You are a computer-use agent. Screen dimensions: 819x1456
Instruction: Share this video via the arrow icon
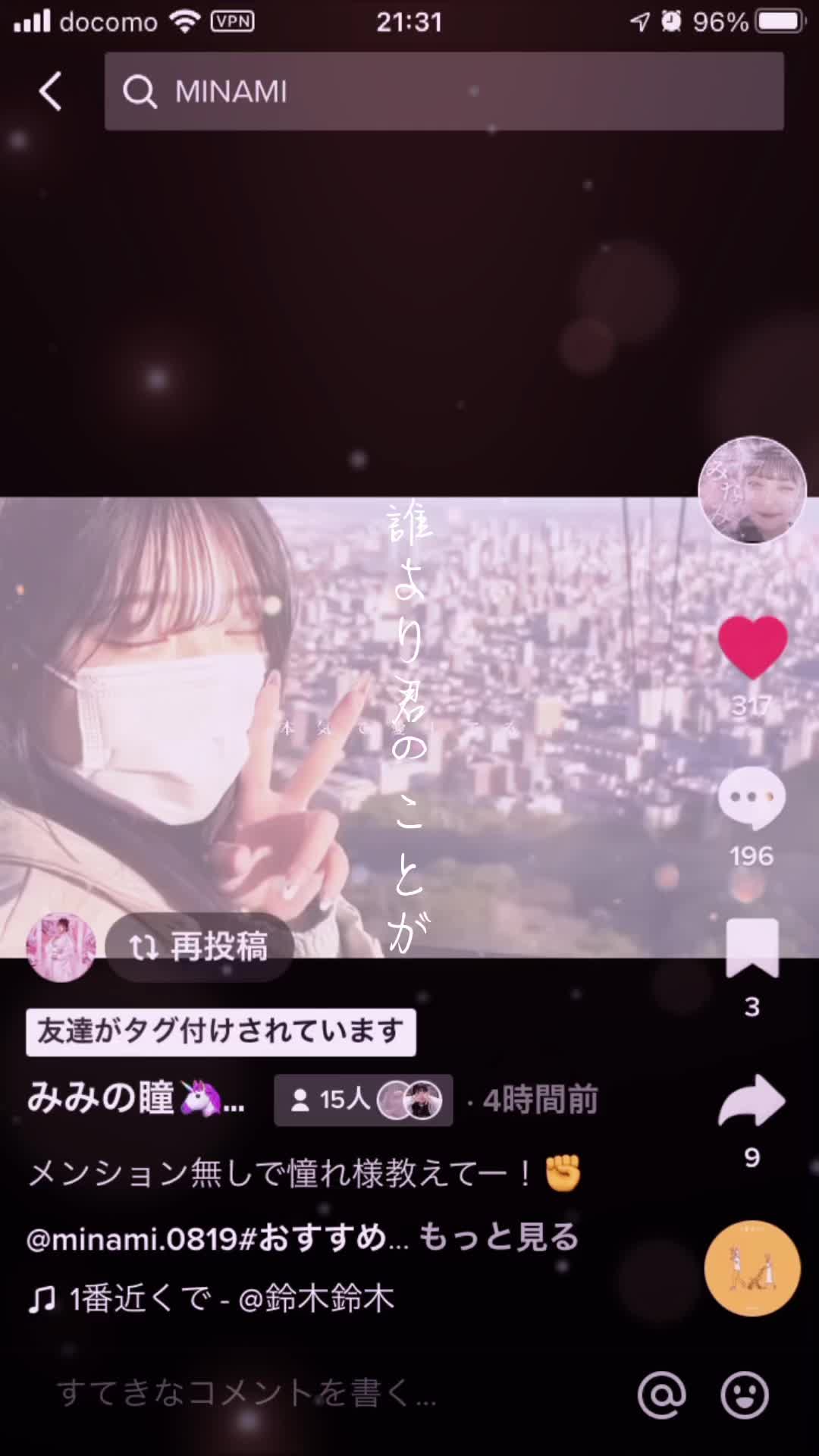(x=752, y=1100)
